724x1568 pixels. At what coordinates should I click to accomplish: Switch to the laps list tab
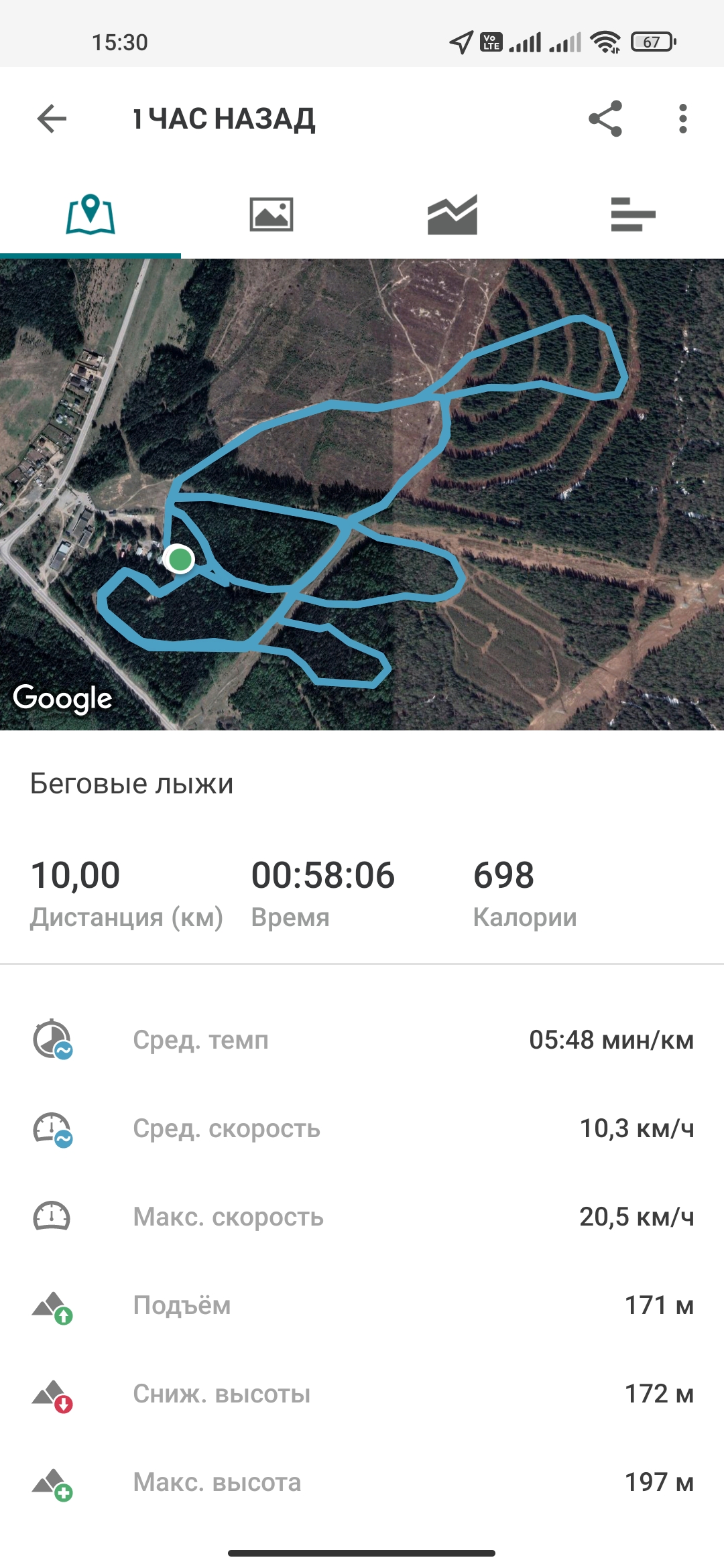coord(633,215)
